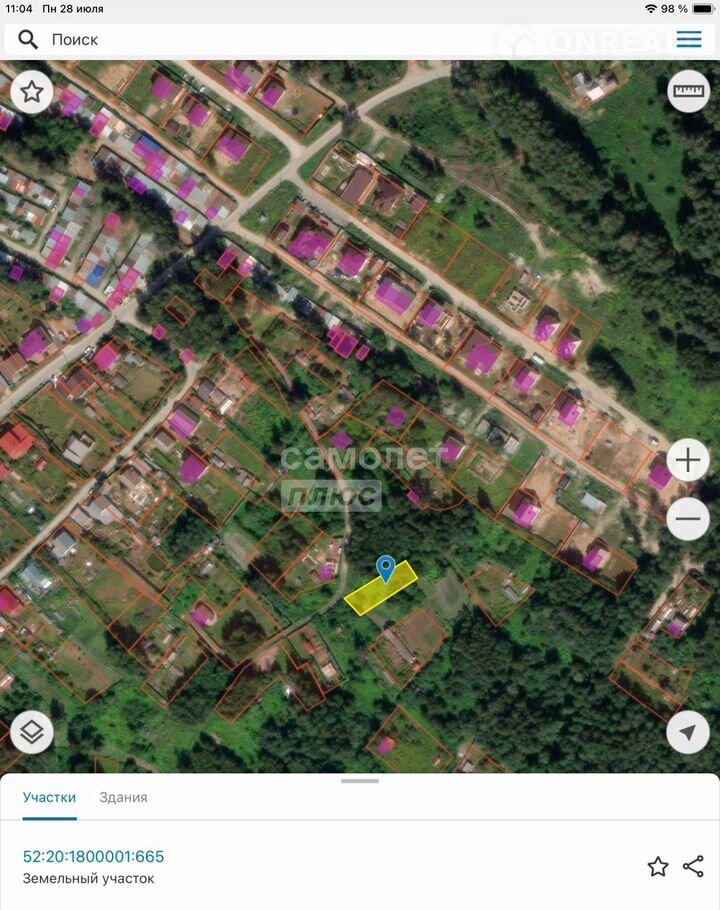Tap the blue pin on highlighted parcel
Viewport: 720px width, 910px height.
point(385,569)
